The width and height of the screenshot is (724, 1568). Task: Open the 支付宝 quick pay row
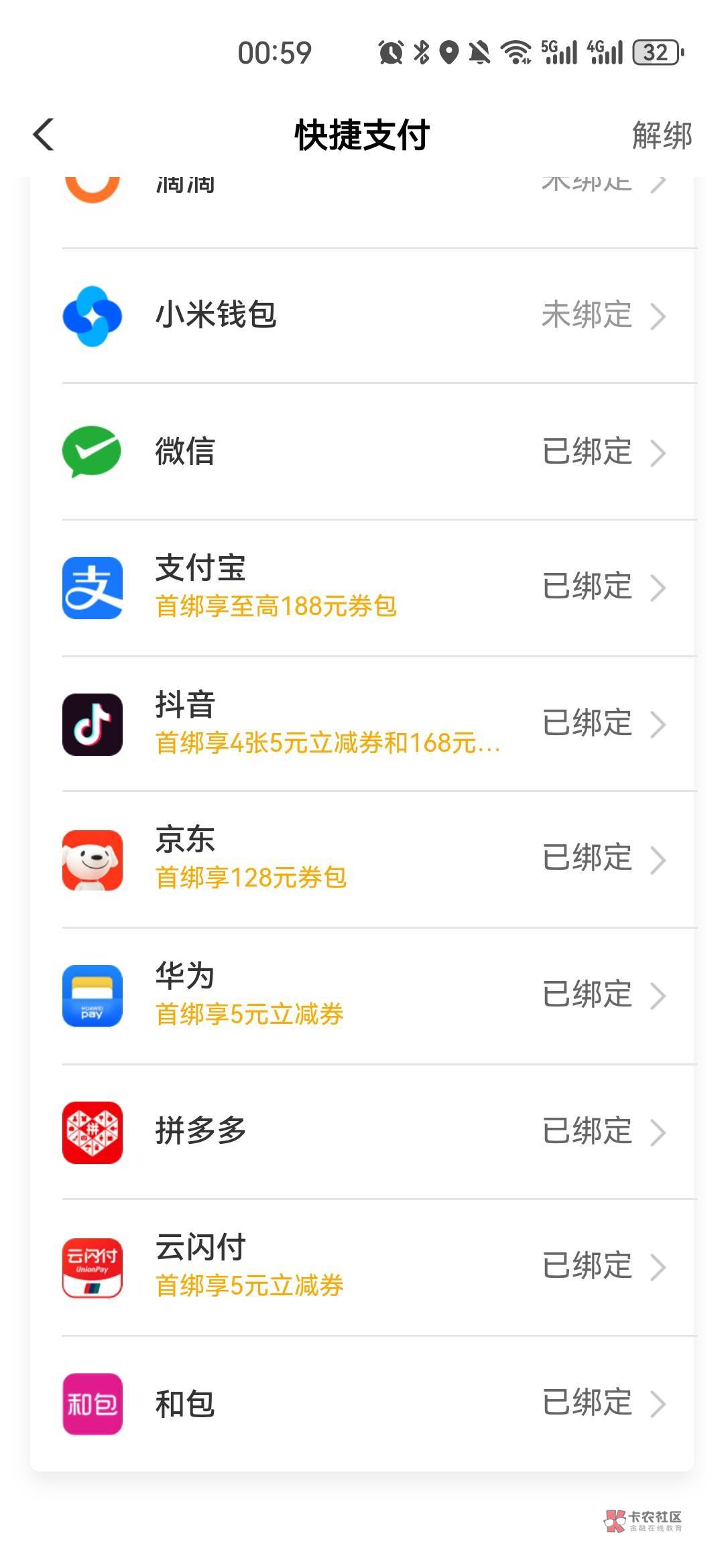pos(362,588)
